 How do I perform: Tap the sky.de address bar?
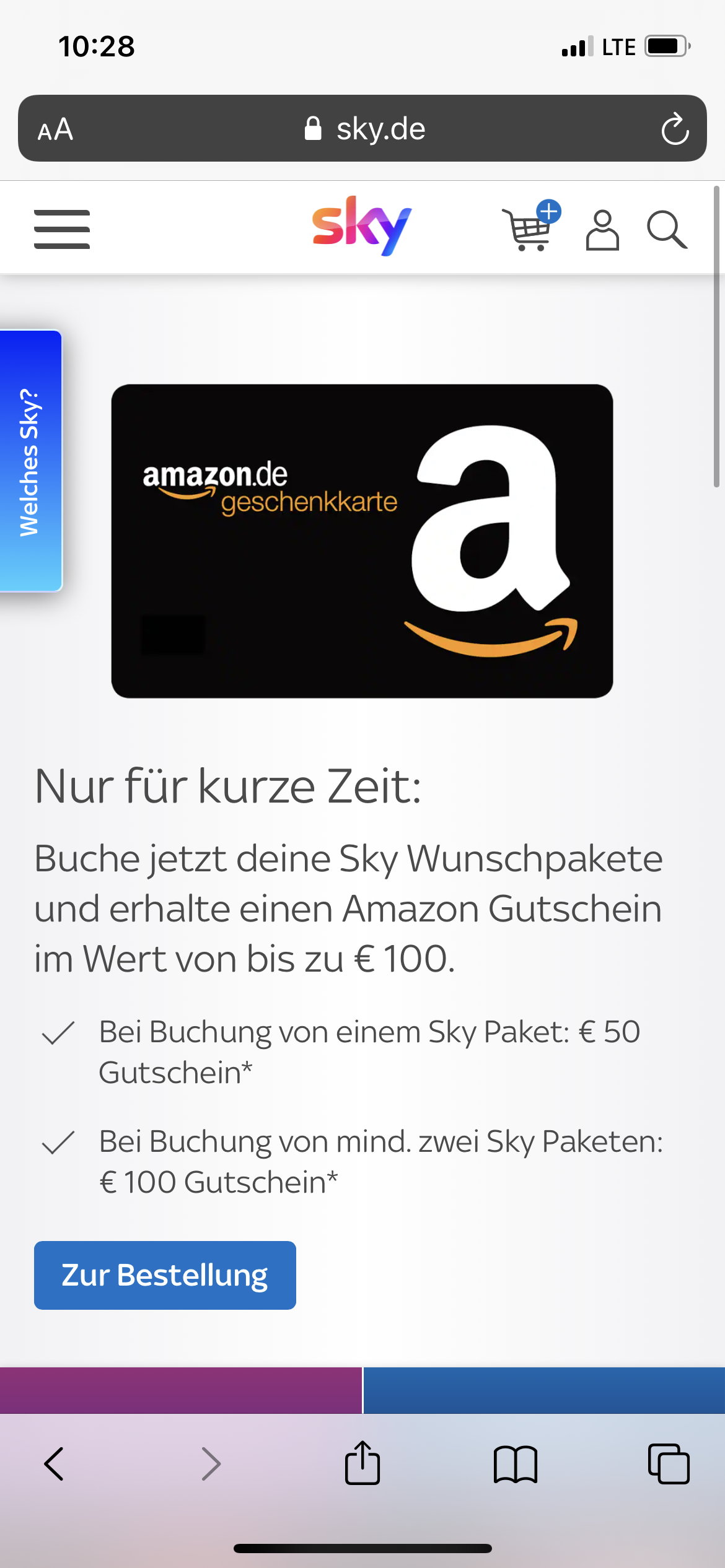coord(364,129)
